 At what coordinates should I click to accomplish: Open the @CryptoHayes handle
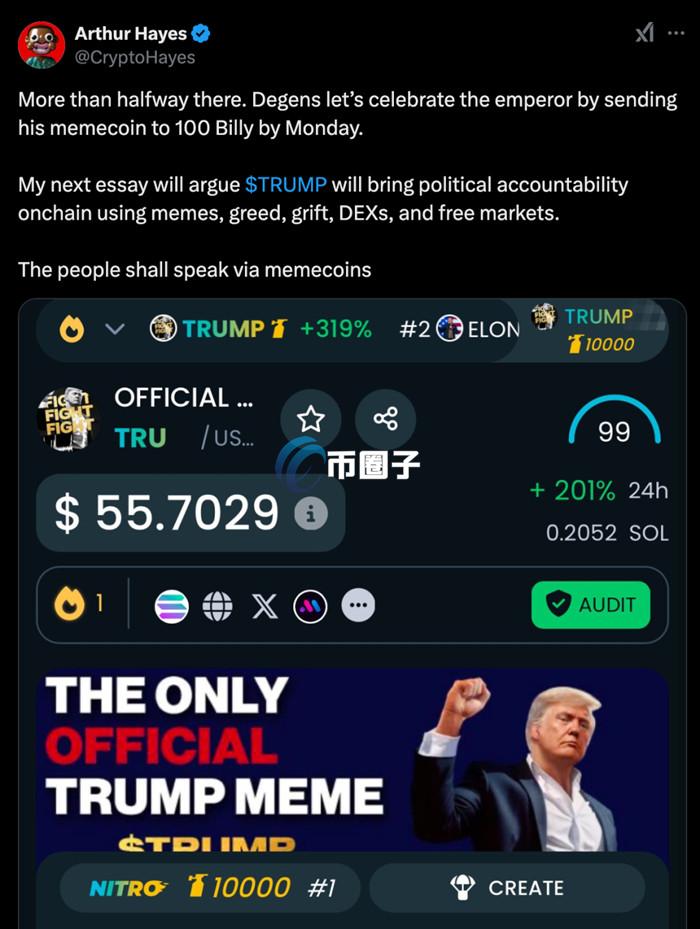[134, 57]
